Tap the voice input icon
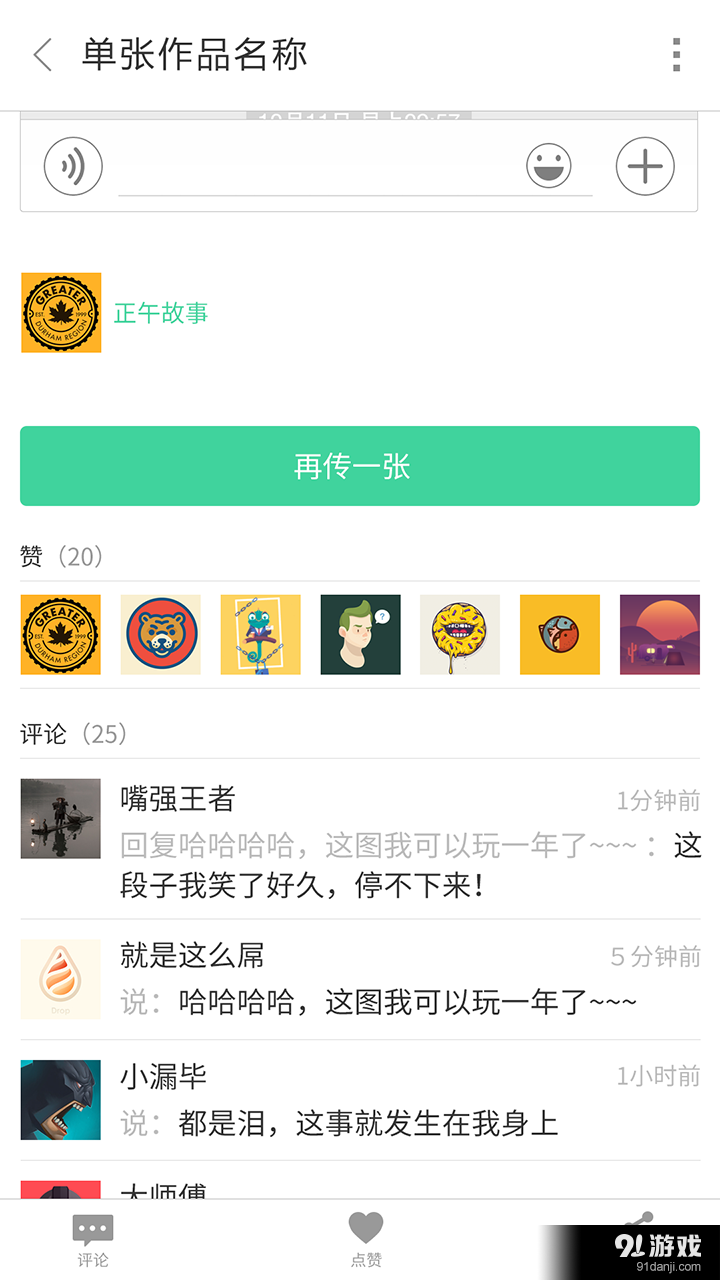The height and width of the screenshot is (1280, 720). click(x=72, y=166)
